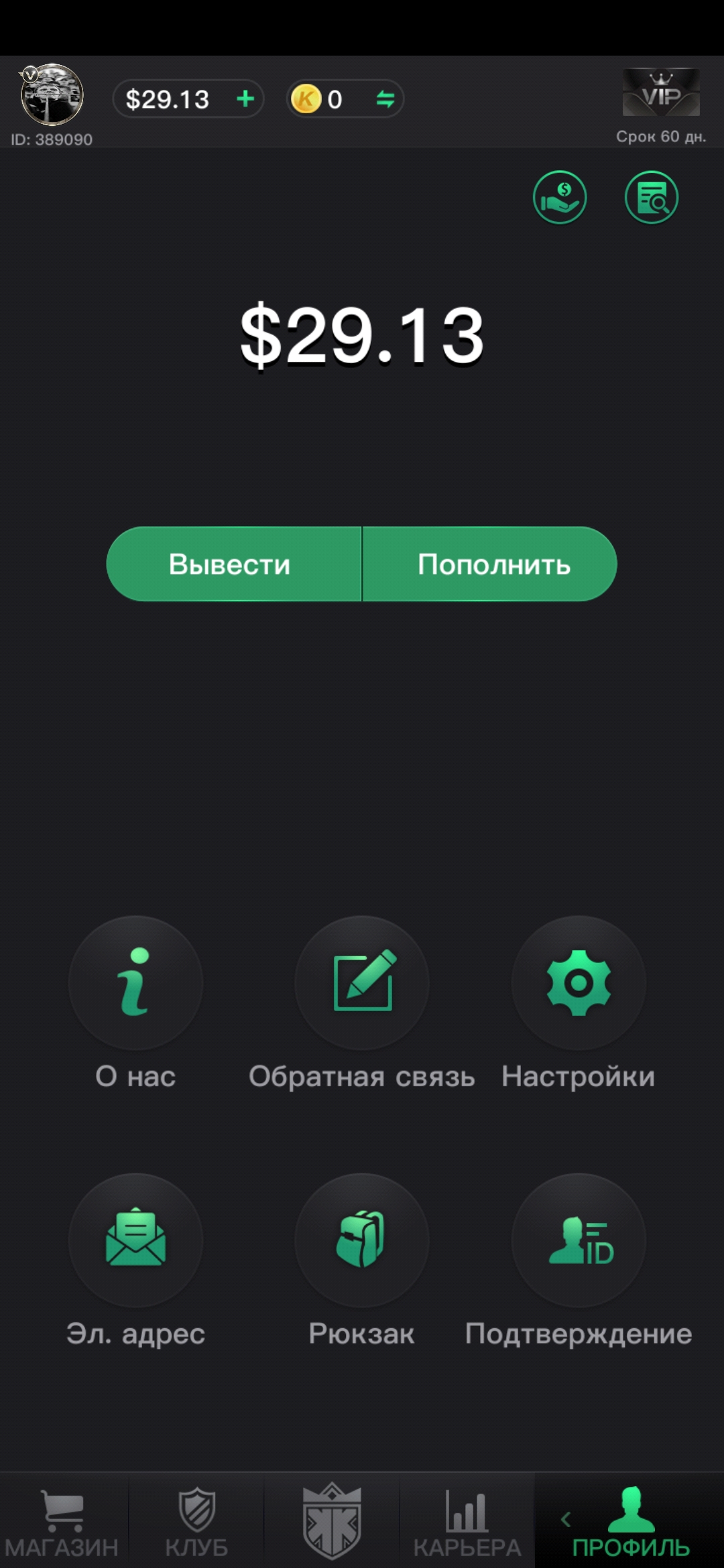Switch to the МАГАЗИН tab

coord(62,1522)
